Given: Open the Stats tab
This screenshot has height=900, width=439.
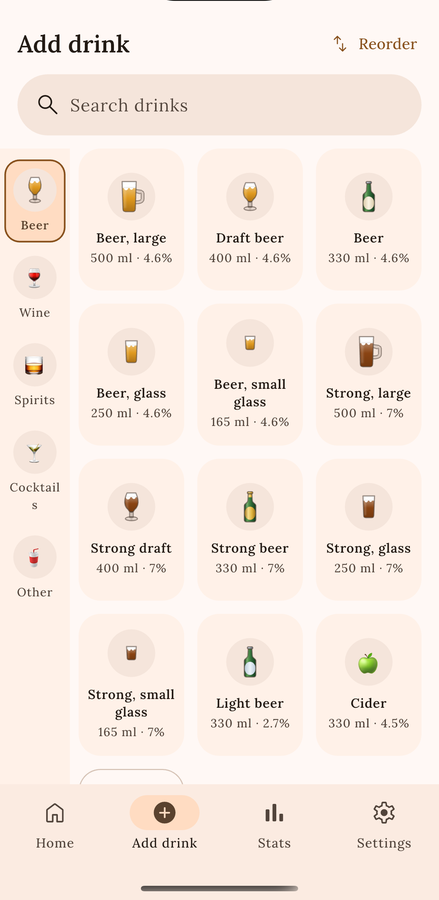Looking at the screenshot, I should point(274,825).
